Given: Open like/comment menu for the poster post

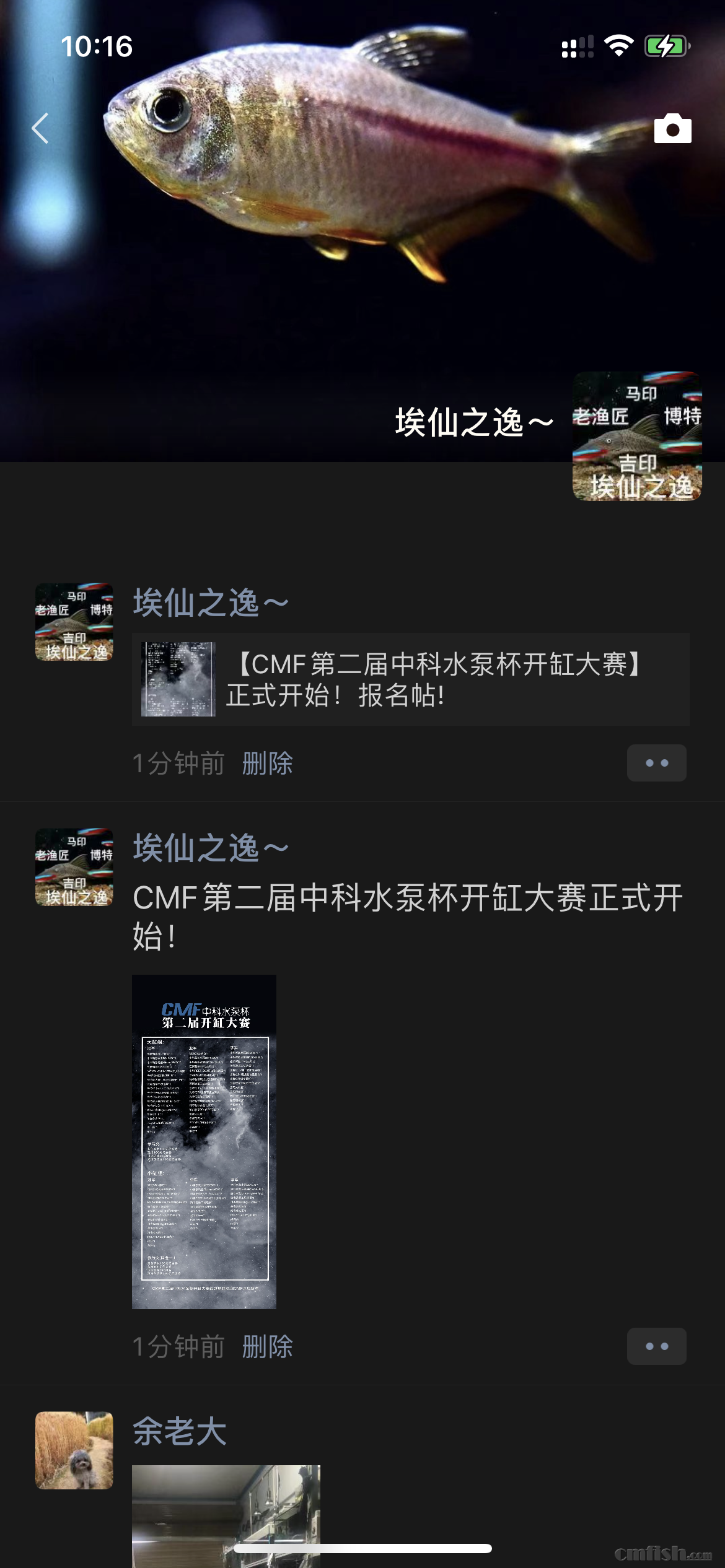Looking at the screenshot, I should tap(656, 1346).
